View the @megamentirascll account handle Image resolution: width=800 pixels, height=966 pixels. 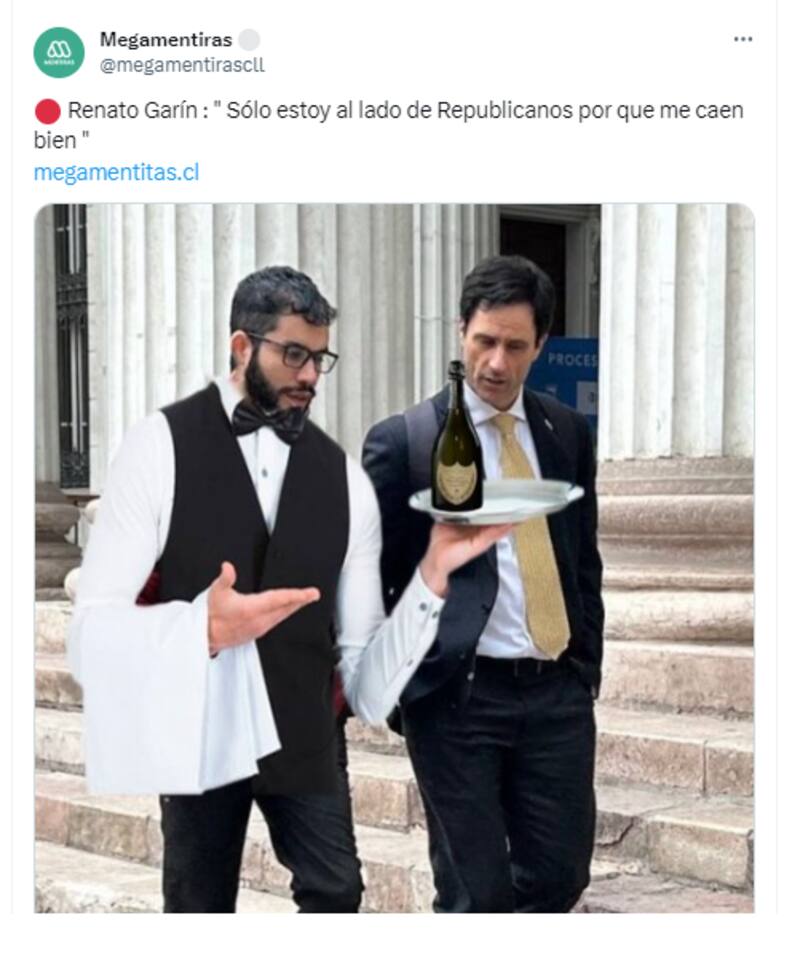pyautogui.click(x=182, y=65)
